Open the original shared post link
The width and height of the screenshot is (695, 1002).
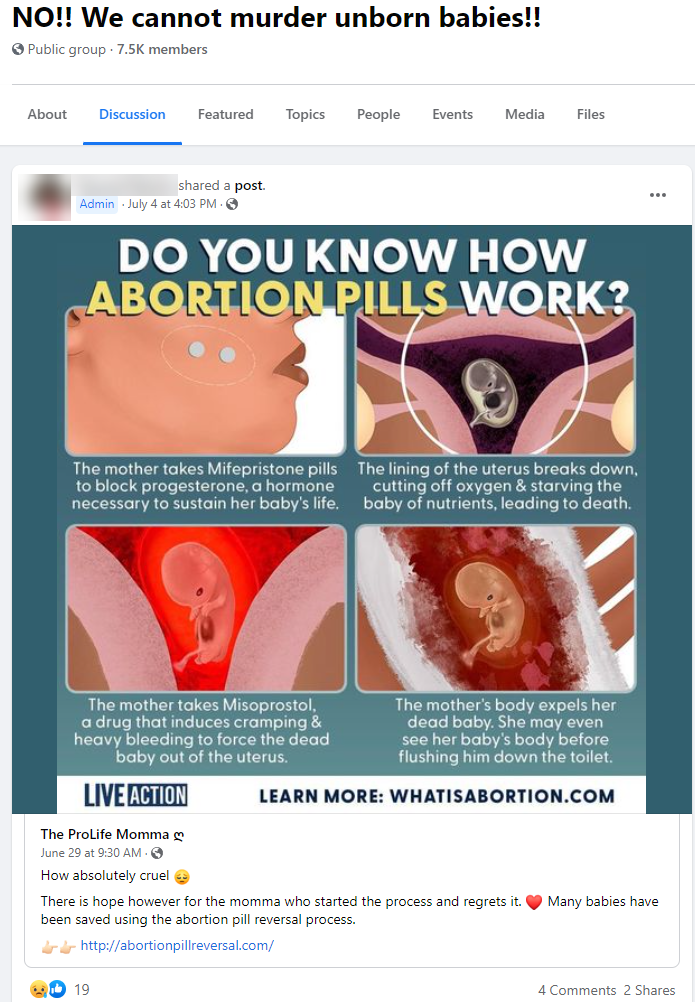pyautogui.click(x=249, y=185)
